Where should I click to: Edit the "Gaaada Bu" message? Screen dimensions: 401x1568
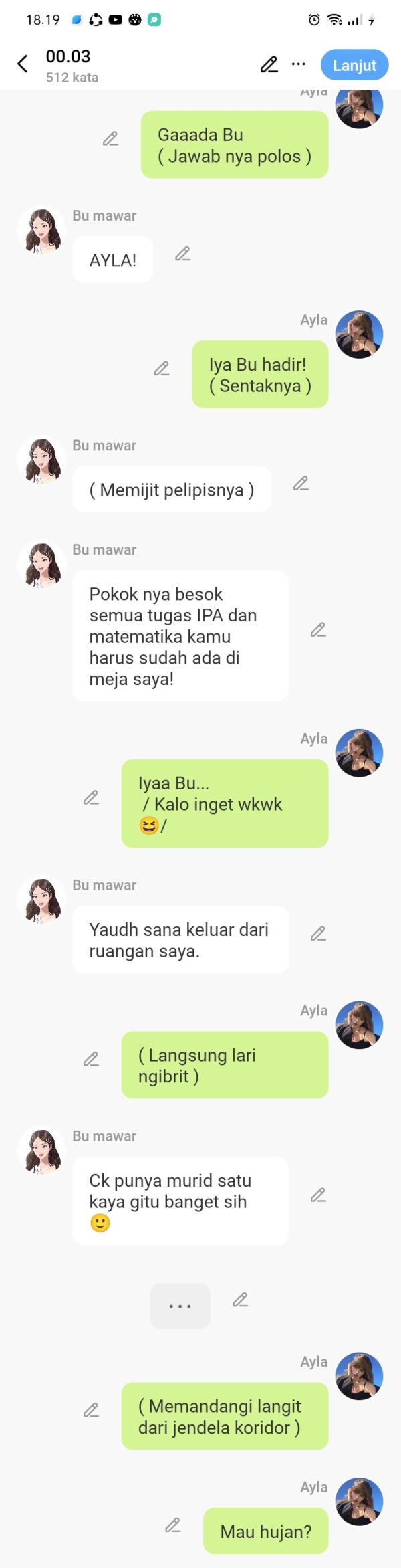point(110,139)
